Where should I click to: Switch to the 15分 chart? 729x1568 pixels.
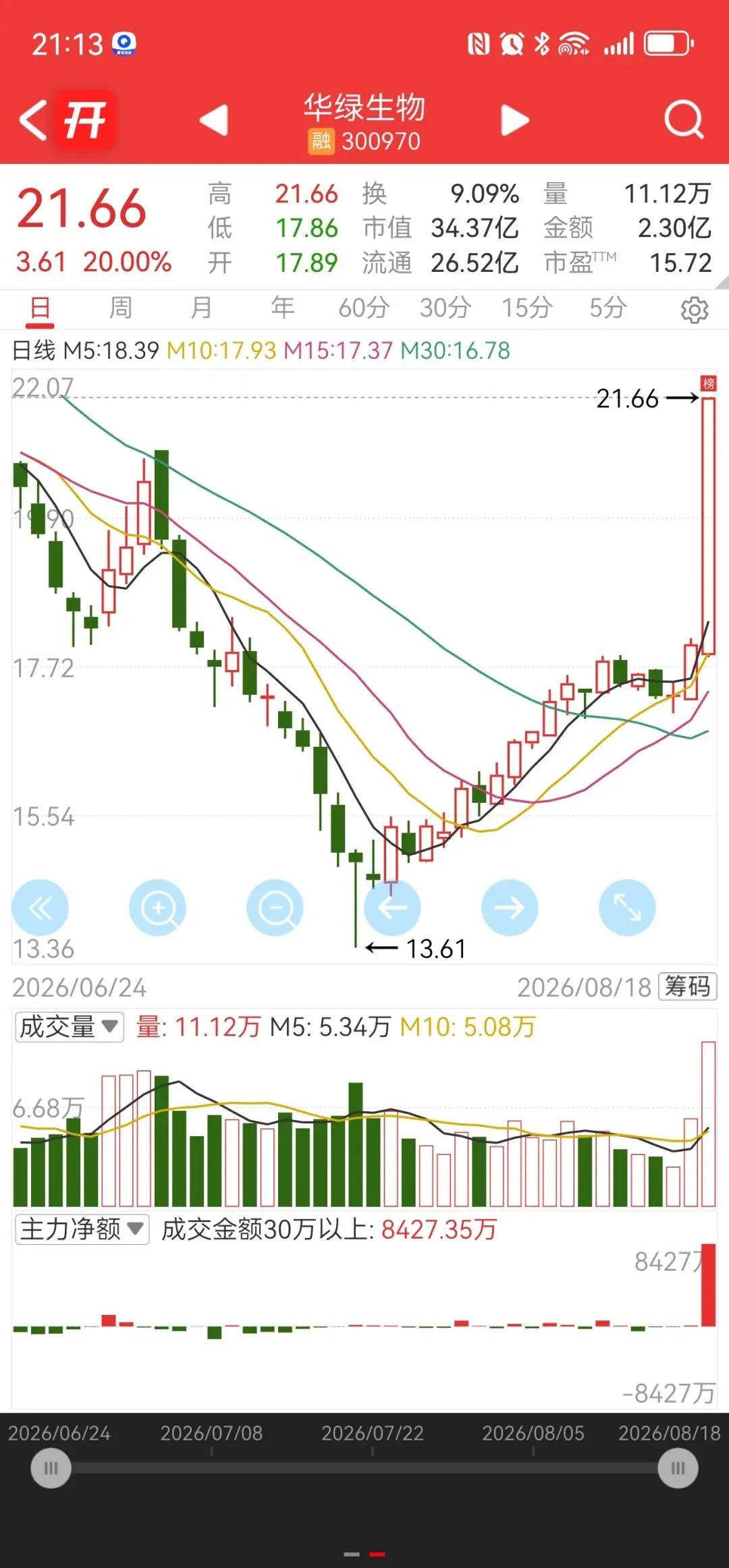[526, 308]
